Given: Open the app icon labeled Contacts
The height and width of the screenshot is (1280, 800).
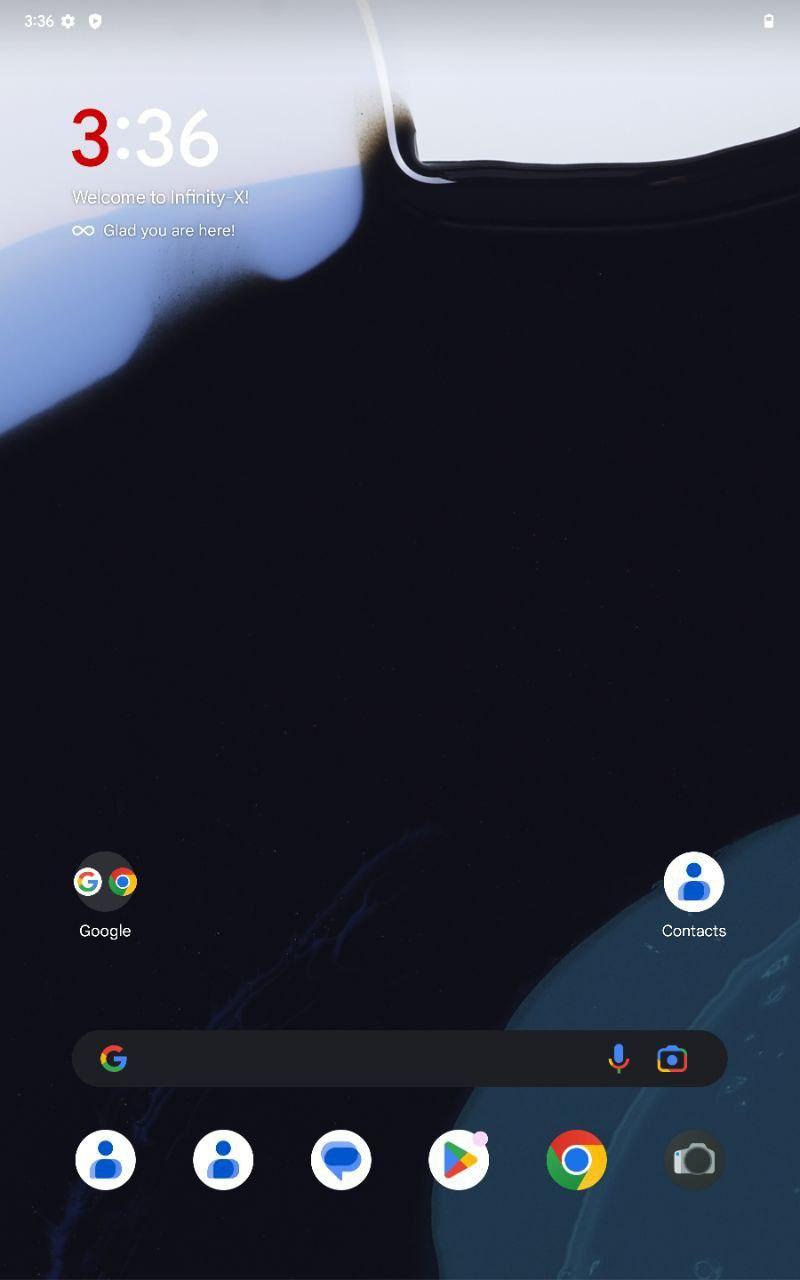Looking at the screenshot, I should pos(694,882).
